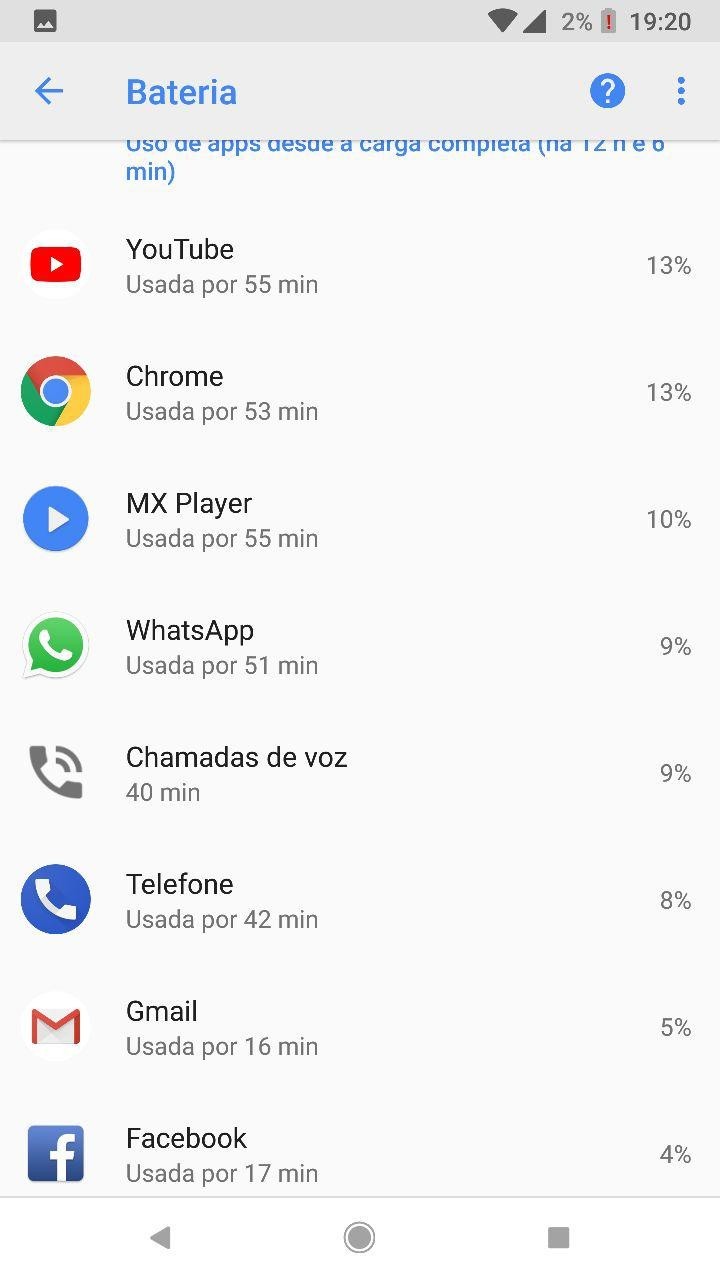The height and width of the screenshot is (1280, 720).
Task: Open YouTube battery usage details
Action: [x=360, y=265]
